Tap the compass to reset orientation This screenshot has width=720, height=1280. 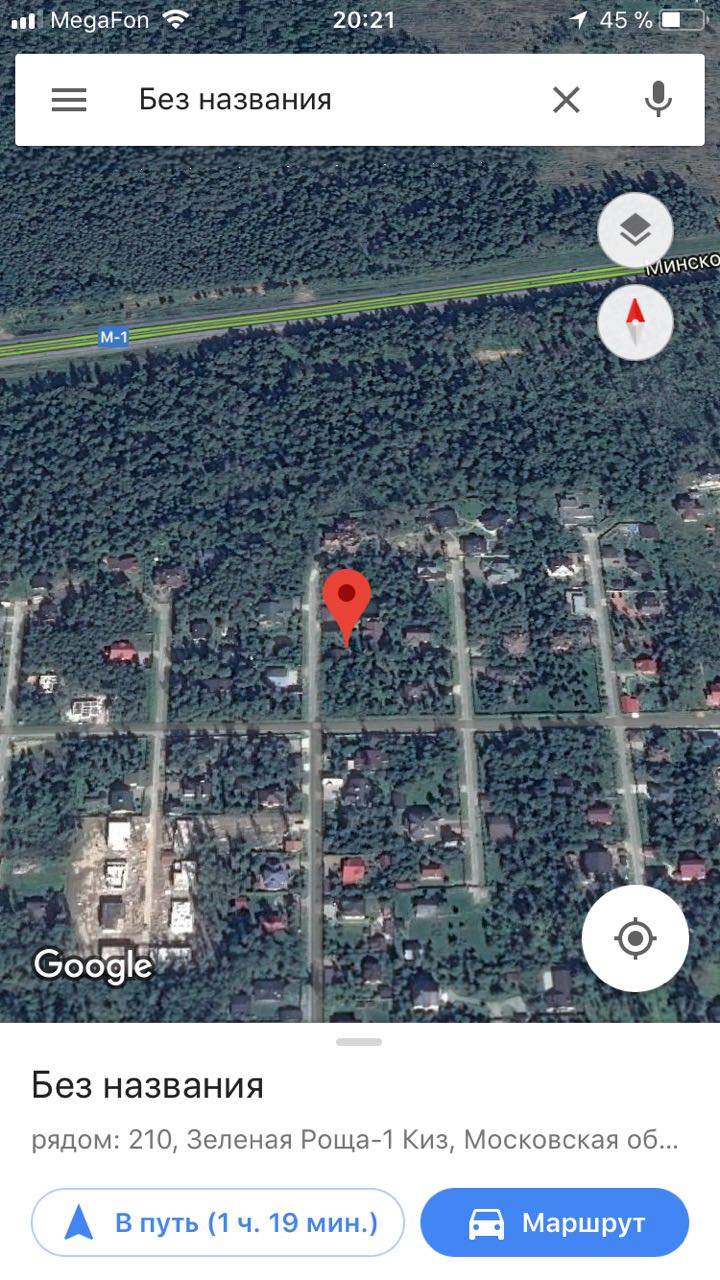point(635,322)
